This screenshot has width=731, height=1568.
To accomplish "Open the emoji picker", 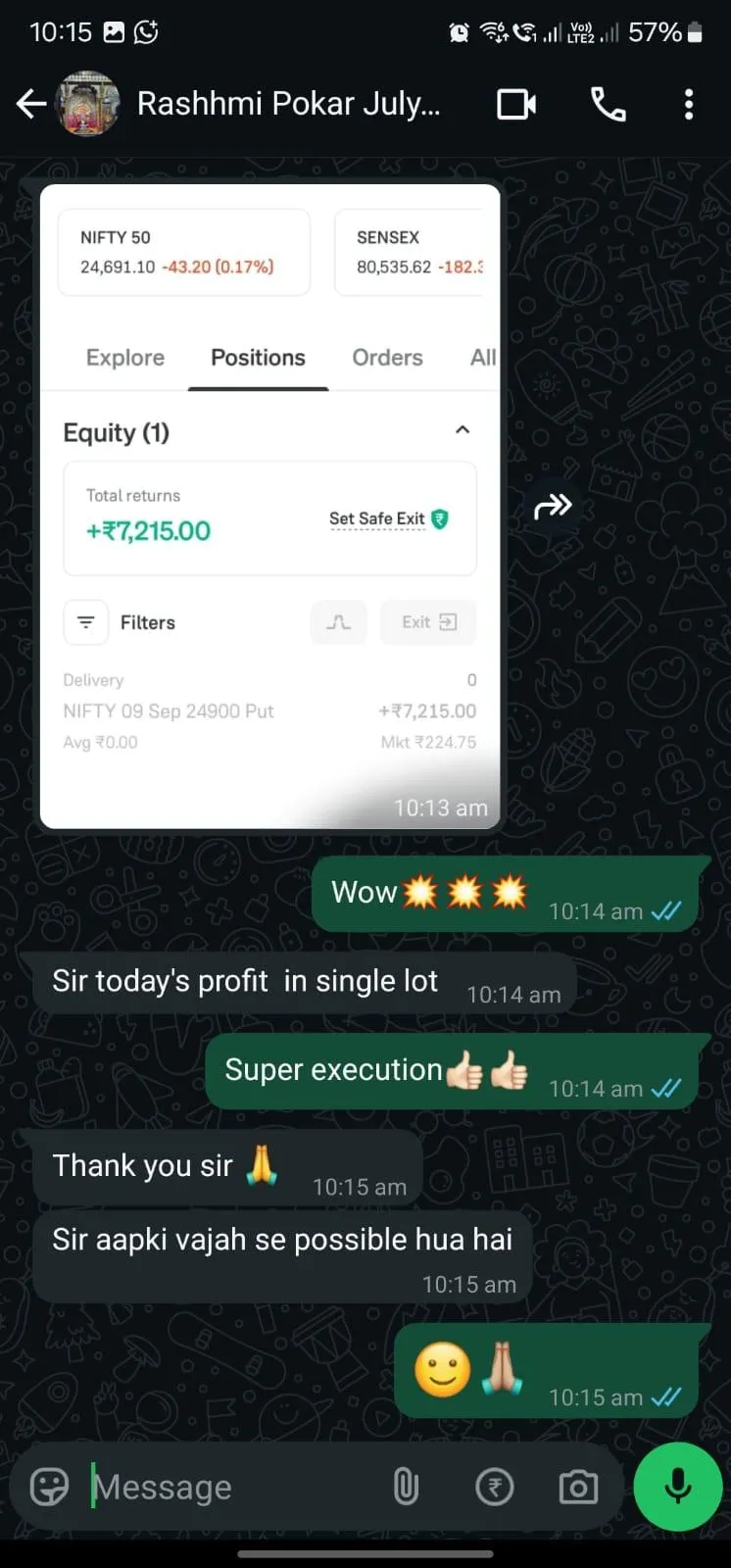I will point(49,1487).
